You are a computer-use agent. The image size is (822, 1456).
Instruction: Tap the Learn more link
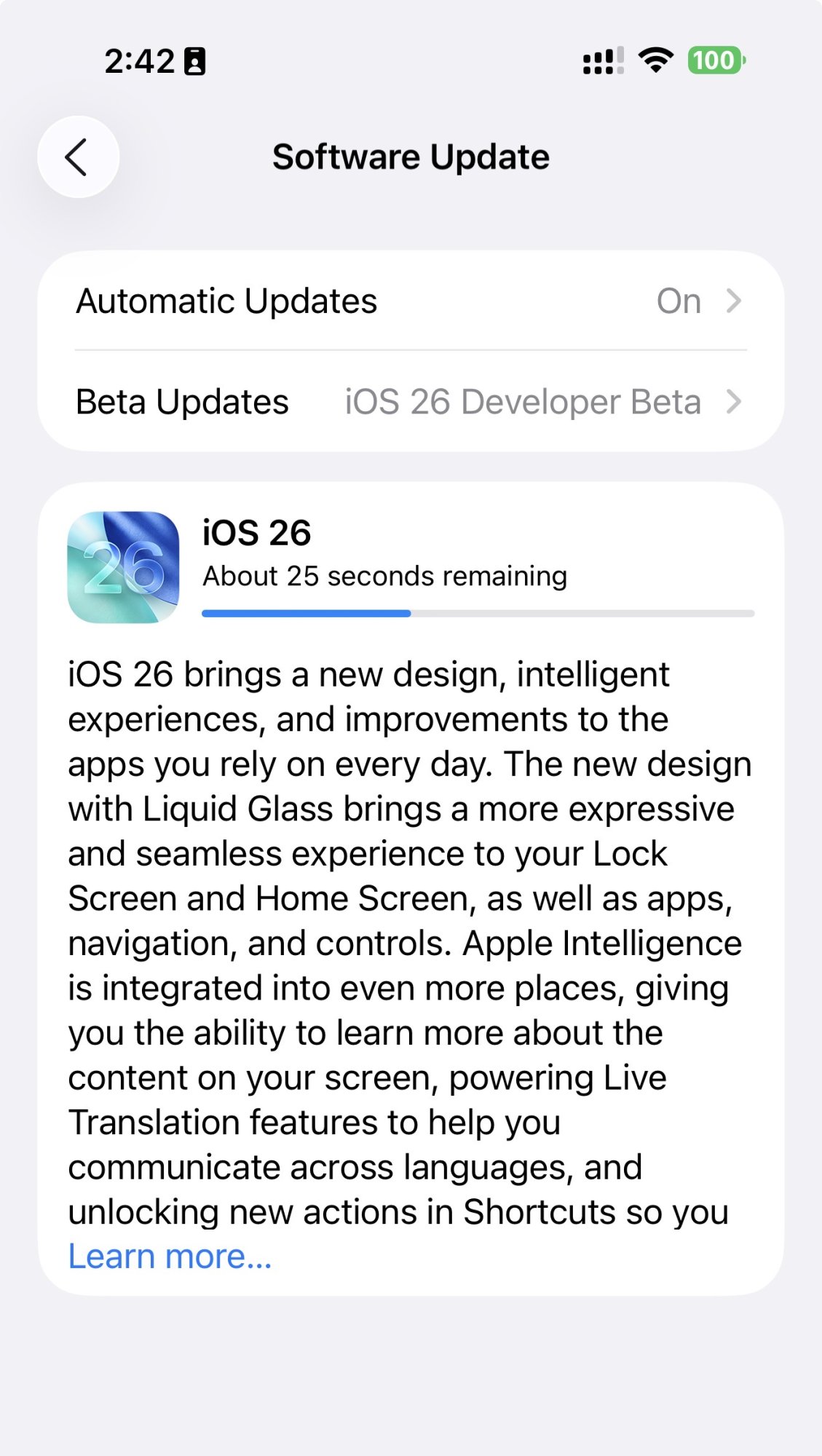[x=170, y=1257]
